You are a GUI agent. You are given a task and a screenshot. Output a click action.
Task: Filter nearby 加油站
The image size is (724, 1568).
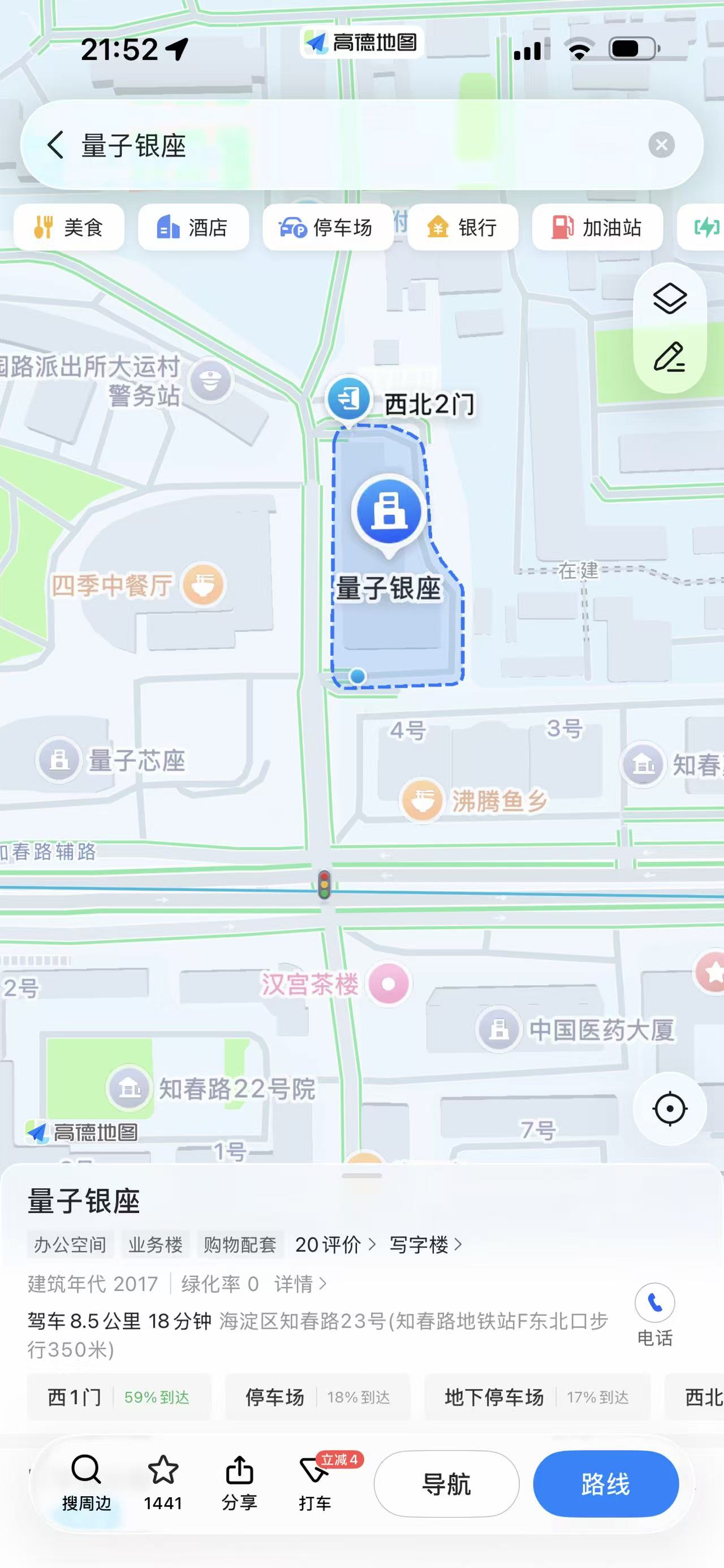pos(597,227)
